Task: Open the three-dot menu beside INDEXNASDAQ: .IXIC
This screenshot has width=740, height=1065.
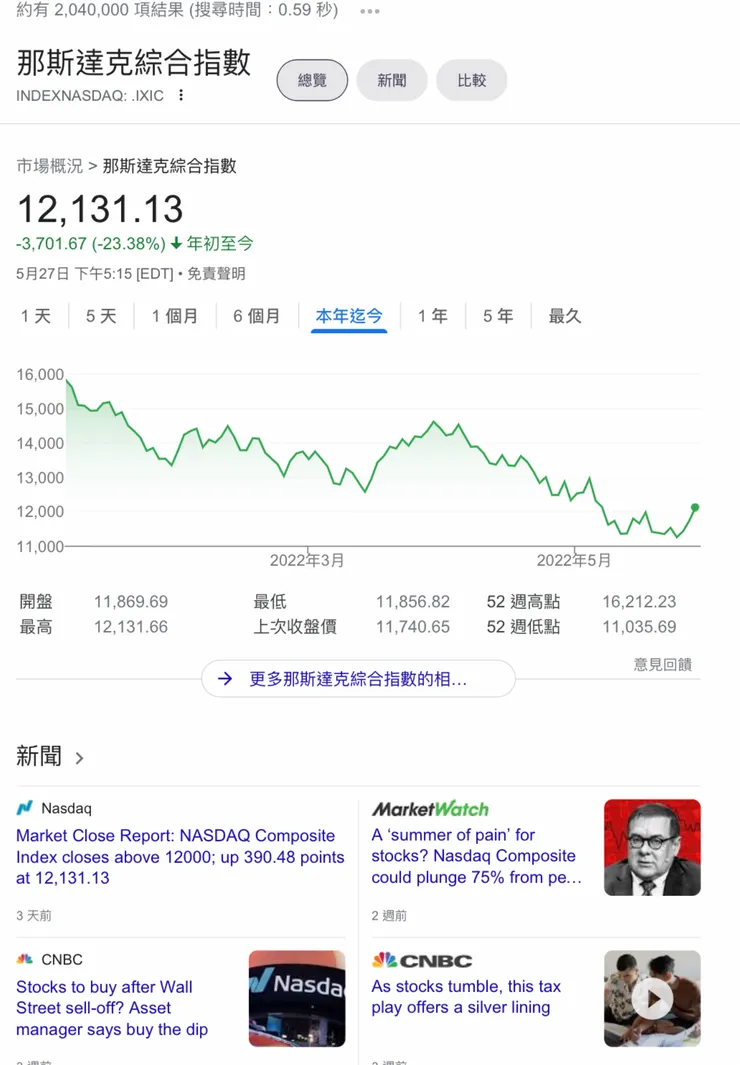Action: click(x=180, y=95)
